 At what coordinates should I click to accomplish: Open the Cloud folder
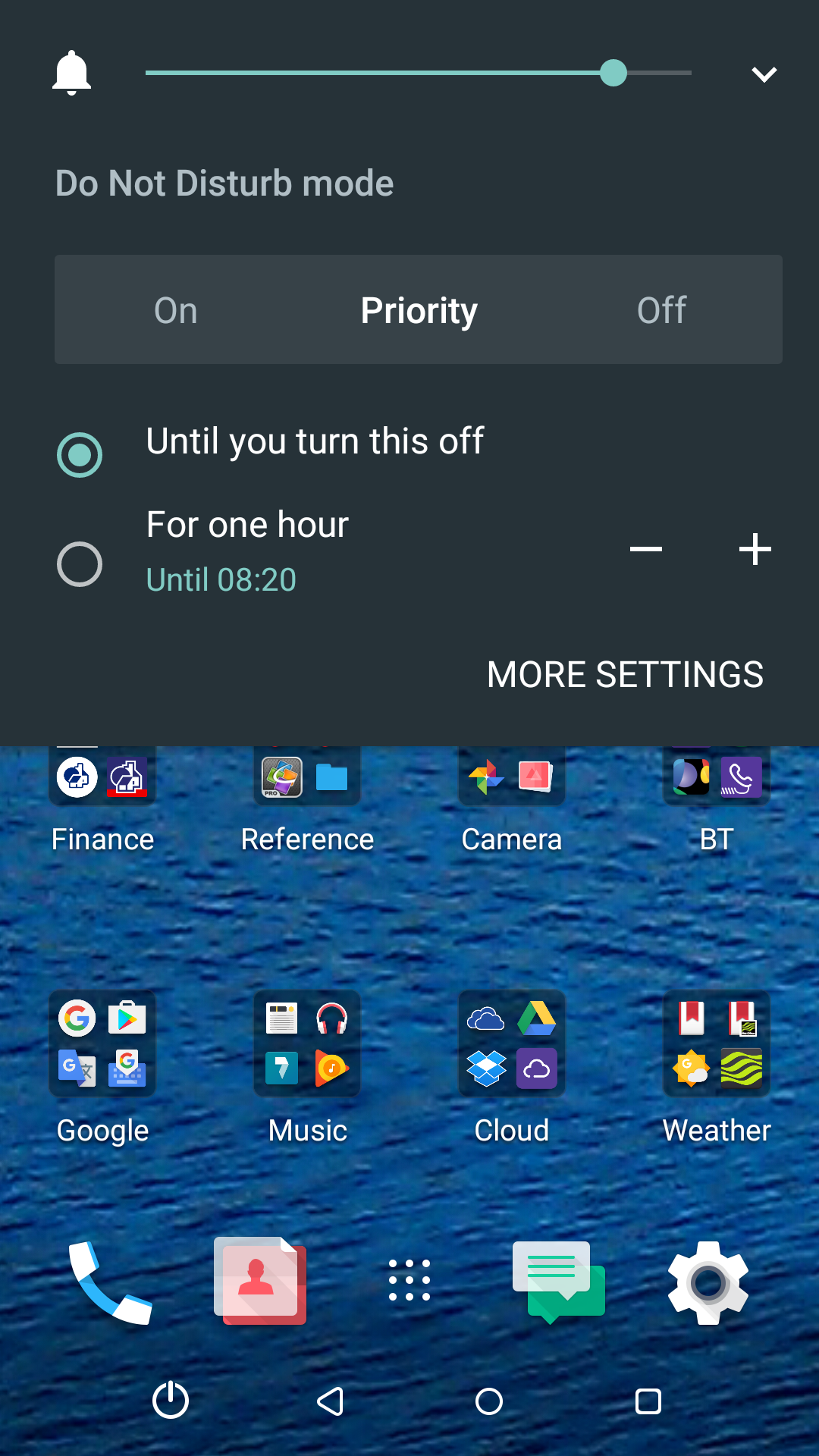tap(512, 1043)
